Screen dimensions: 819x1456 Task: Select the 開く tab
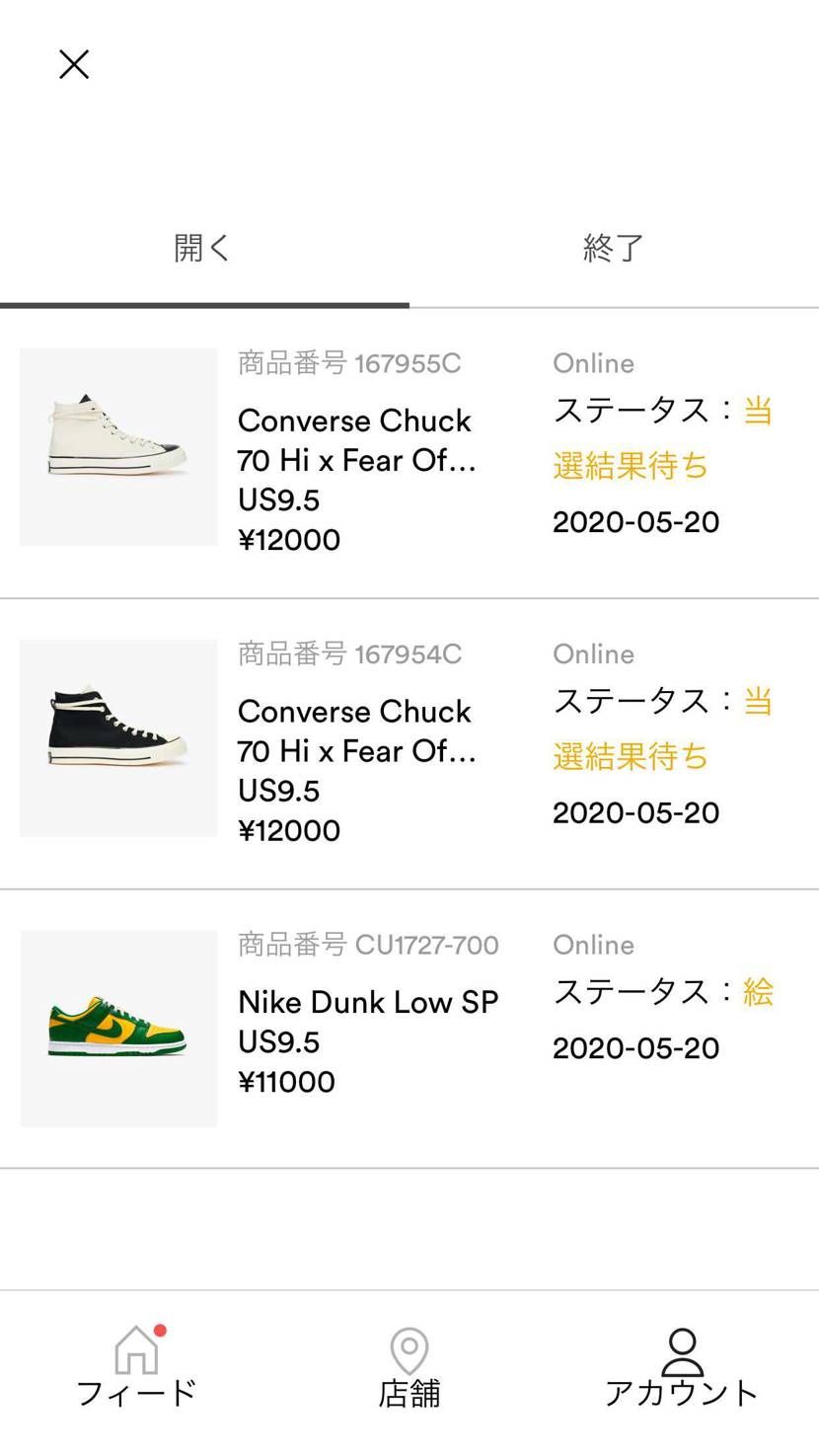[x=203, y=248]
